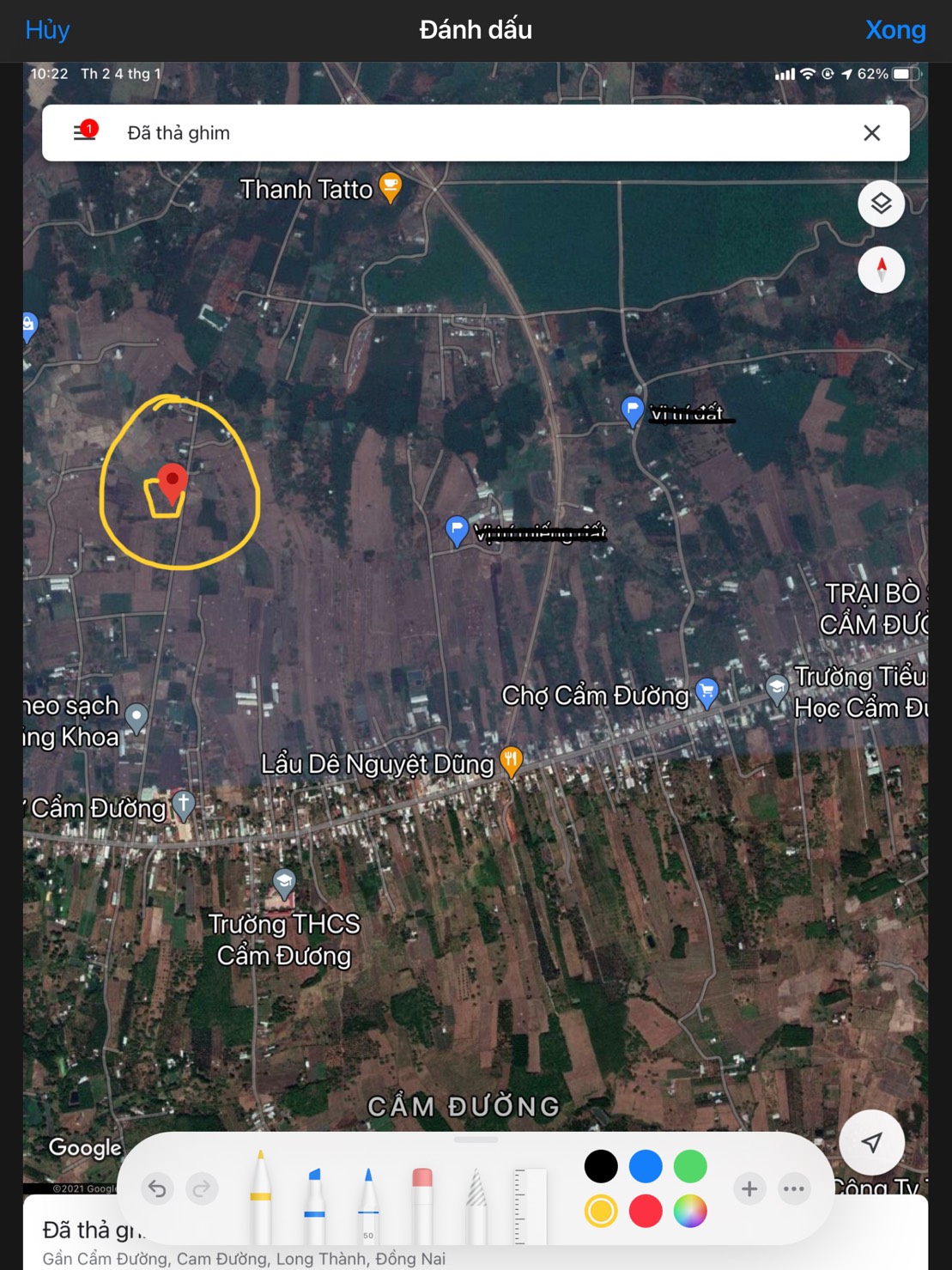
Task: Choose the lasso selection tool
Action: pos(476,1202)
